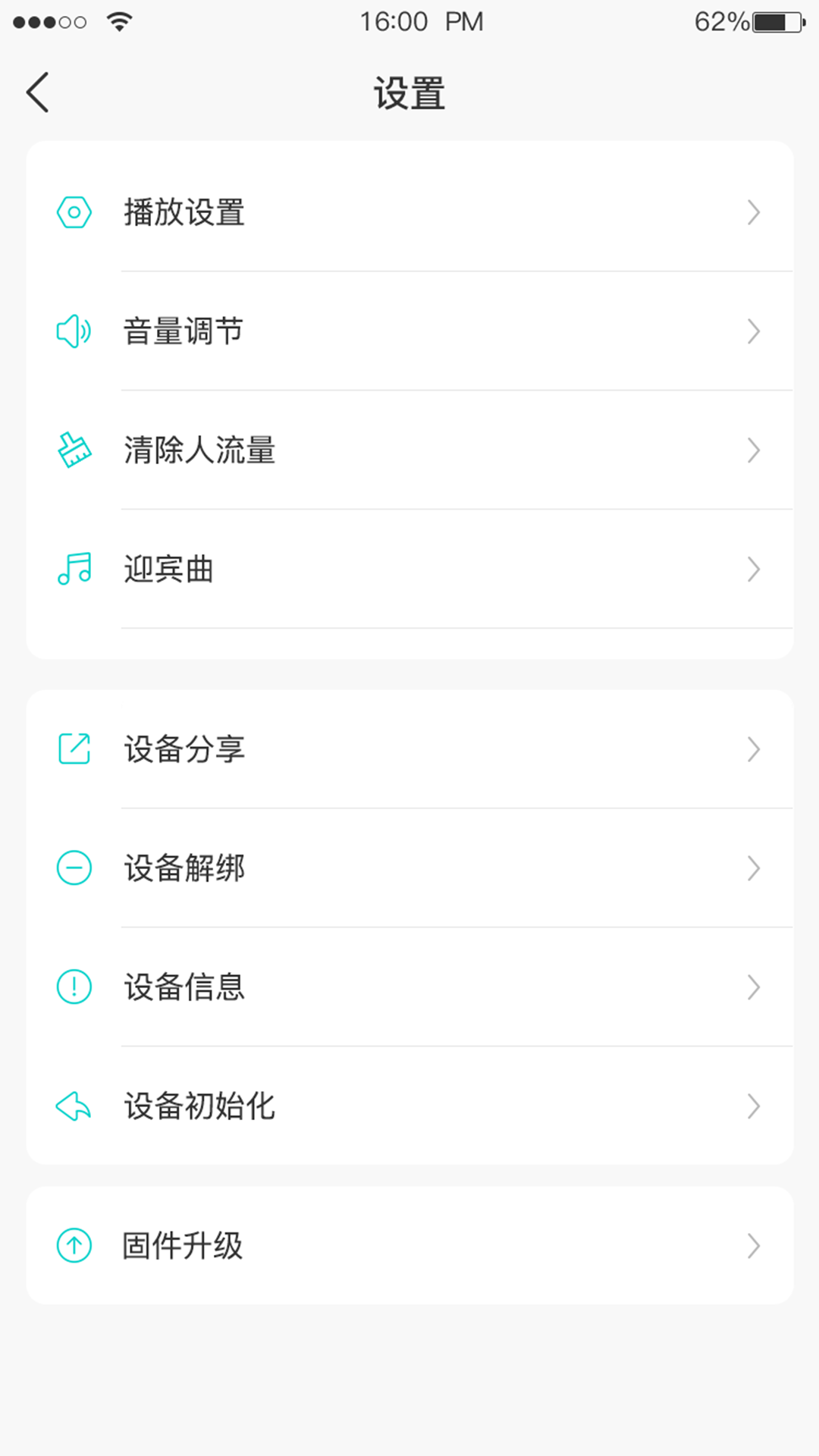Image resolution: width=819 pixels, height=1456 pixels.
Task: Select the 清除人流量 broom icon
Action: click(x=73, y=450)
